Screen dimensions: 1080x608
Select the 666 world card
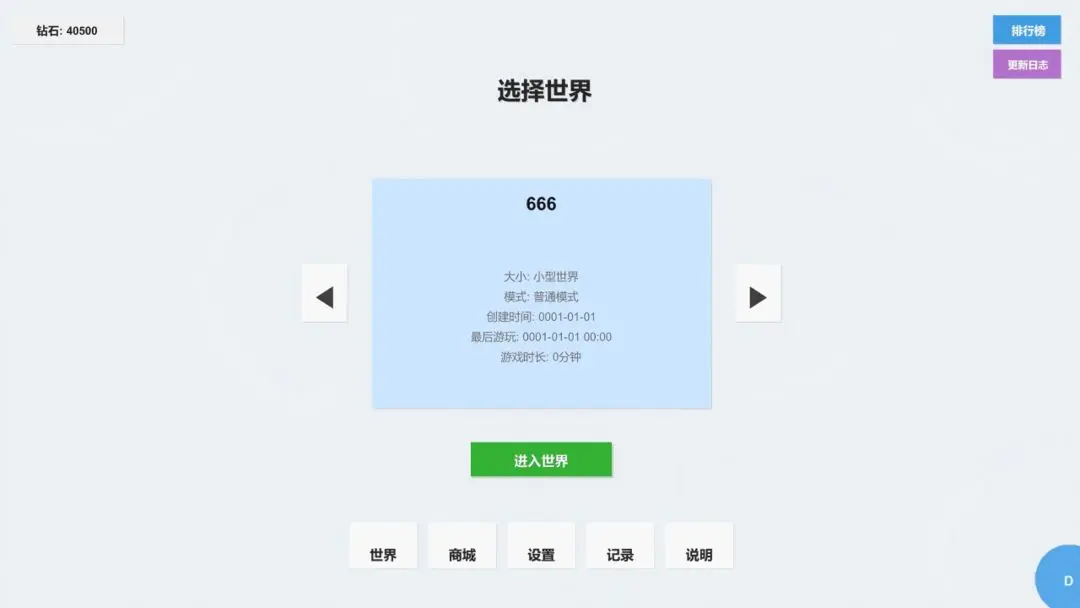tap(541, 293)
